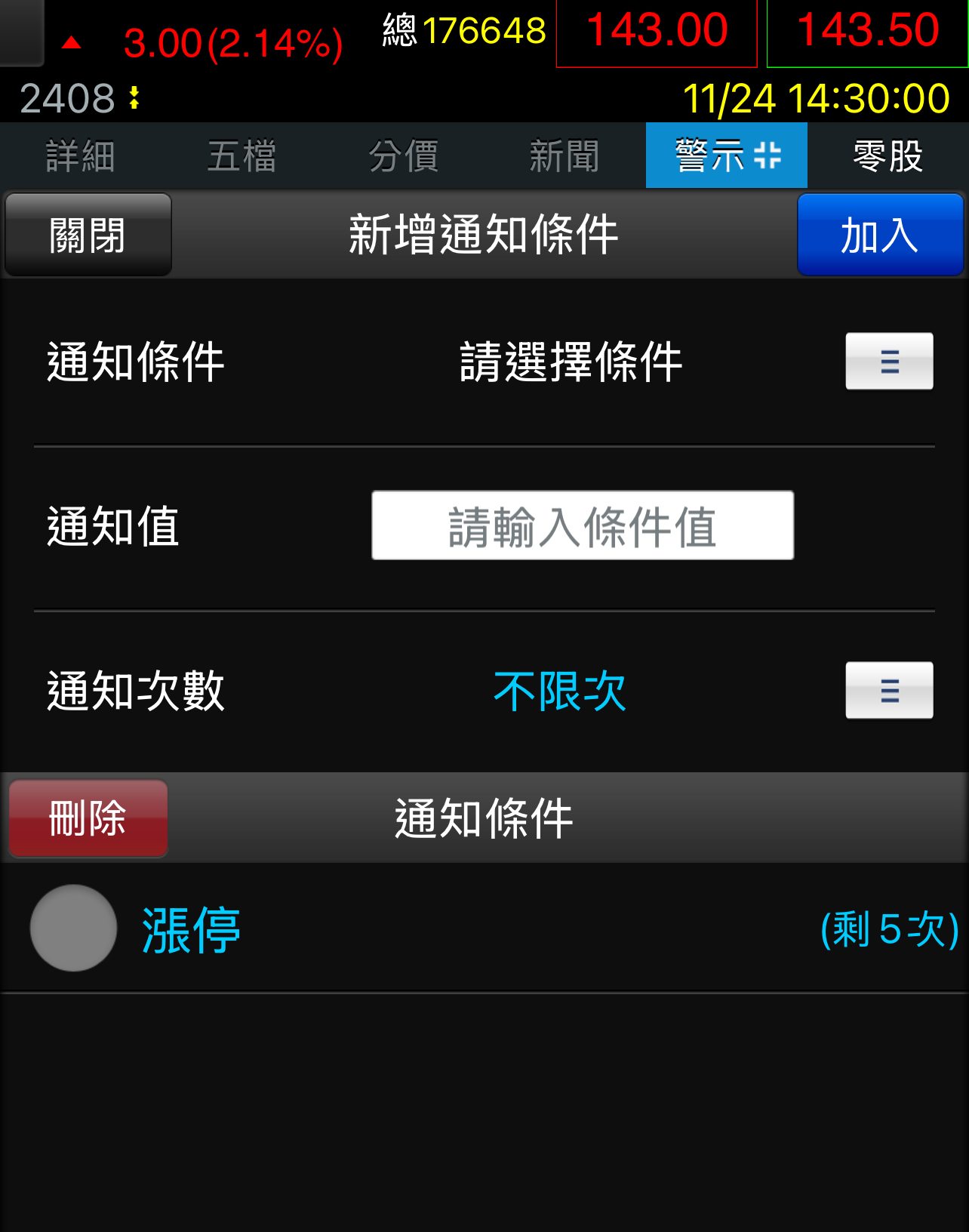Open the 通知條件 picker

889,362
